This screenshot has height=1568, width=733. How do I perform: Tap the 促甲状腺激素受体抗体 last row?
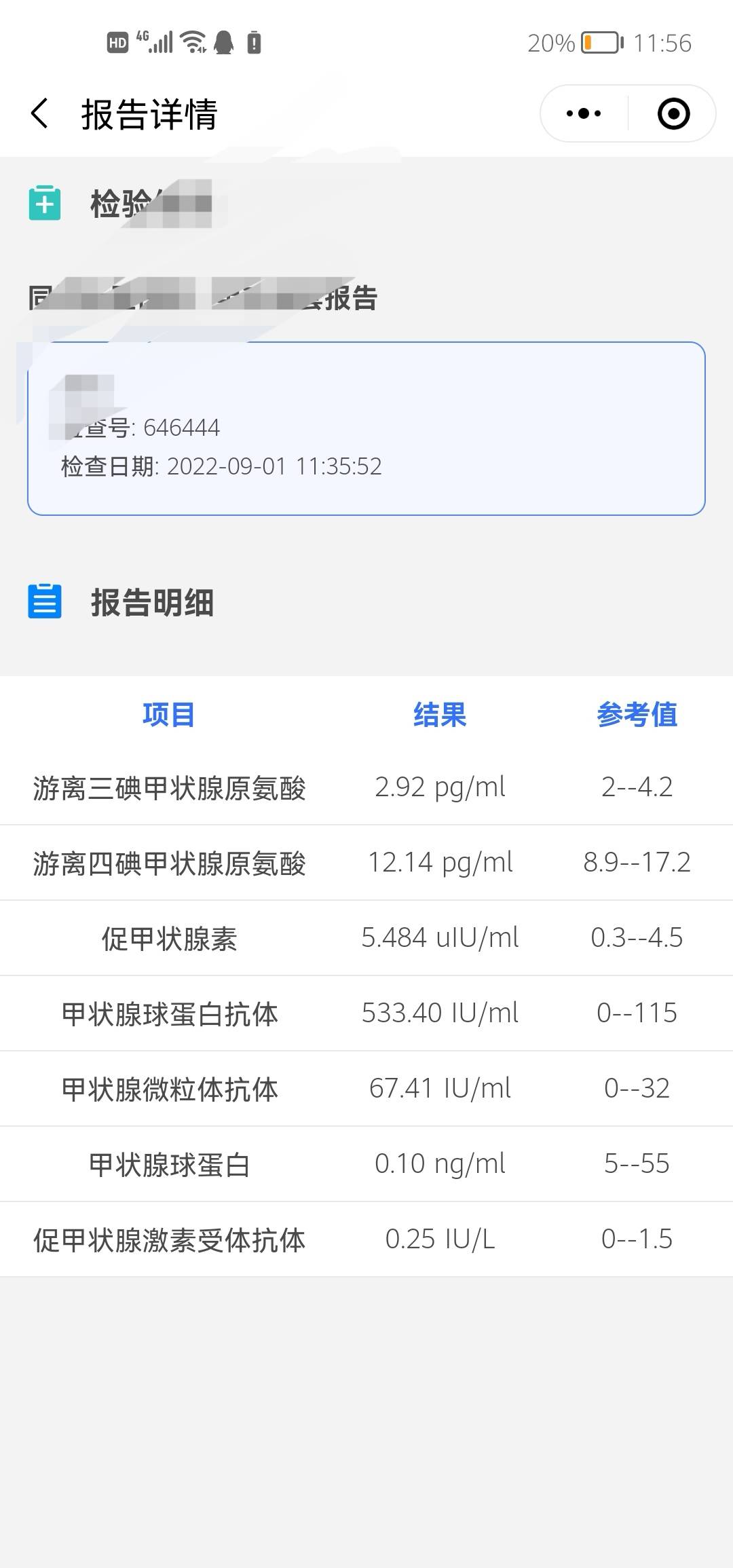(366, 1239)
